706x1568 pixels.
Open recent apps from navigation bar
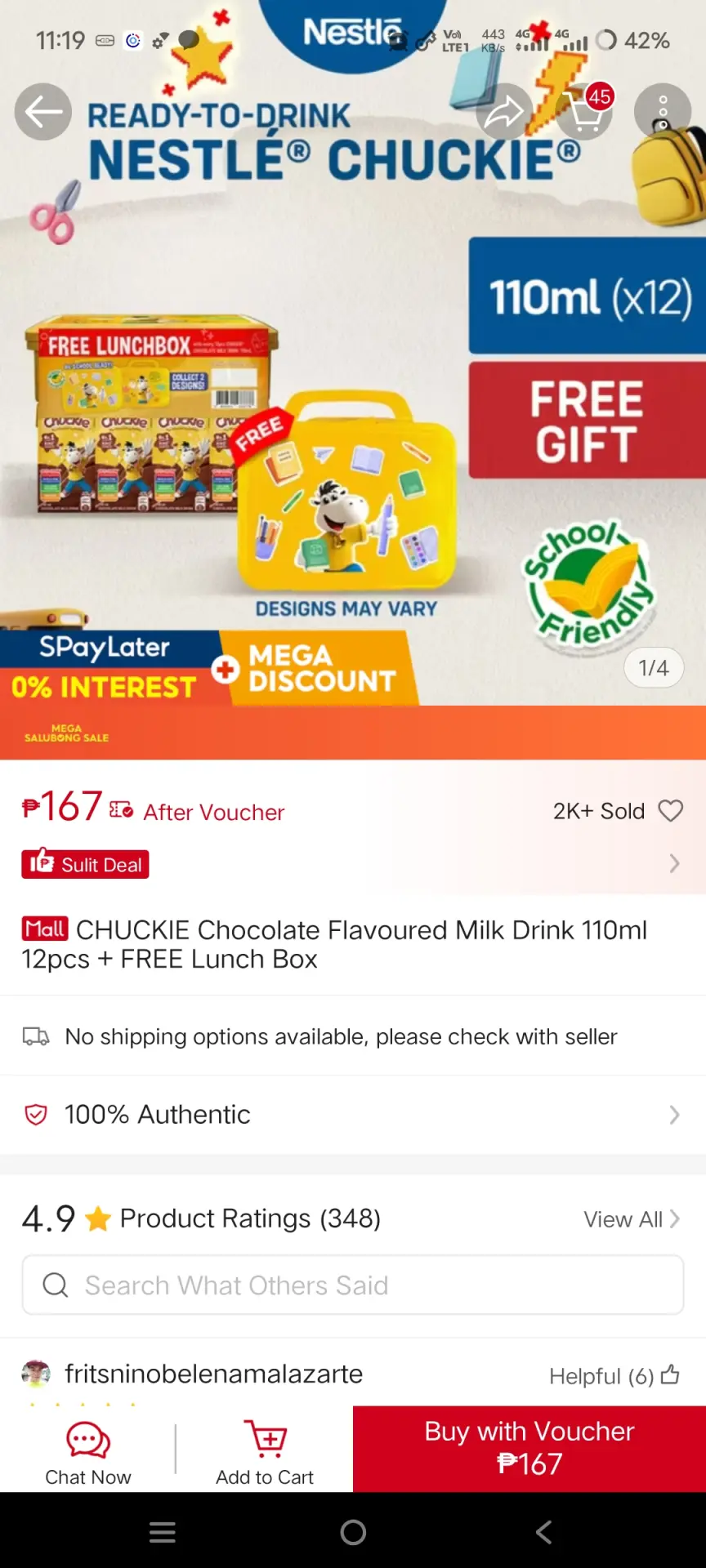tap(163, 1532)
